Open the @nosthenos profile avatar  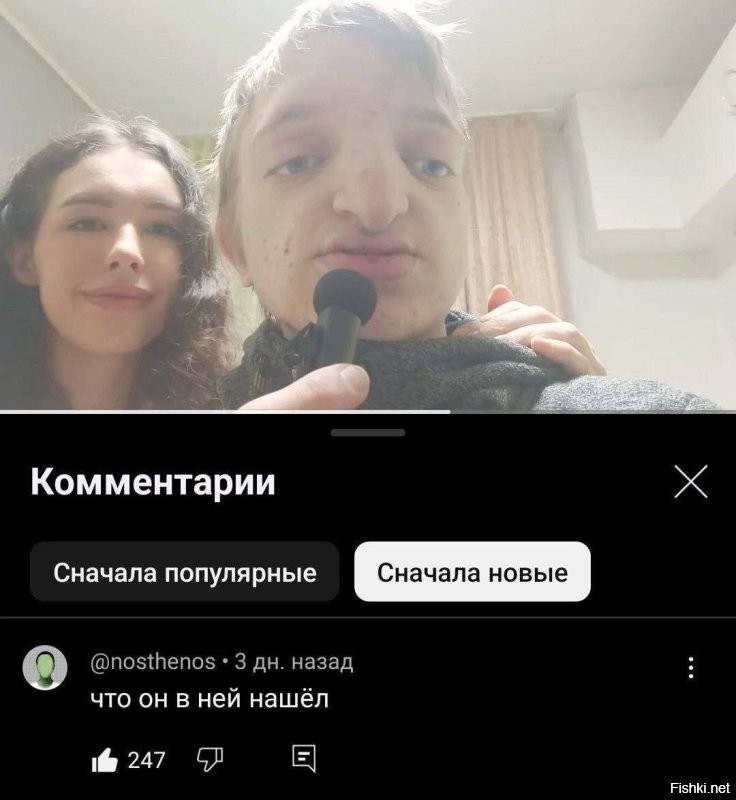click(x=45, y=668)
